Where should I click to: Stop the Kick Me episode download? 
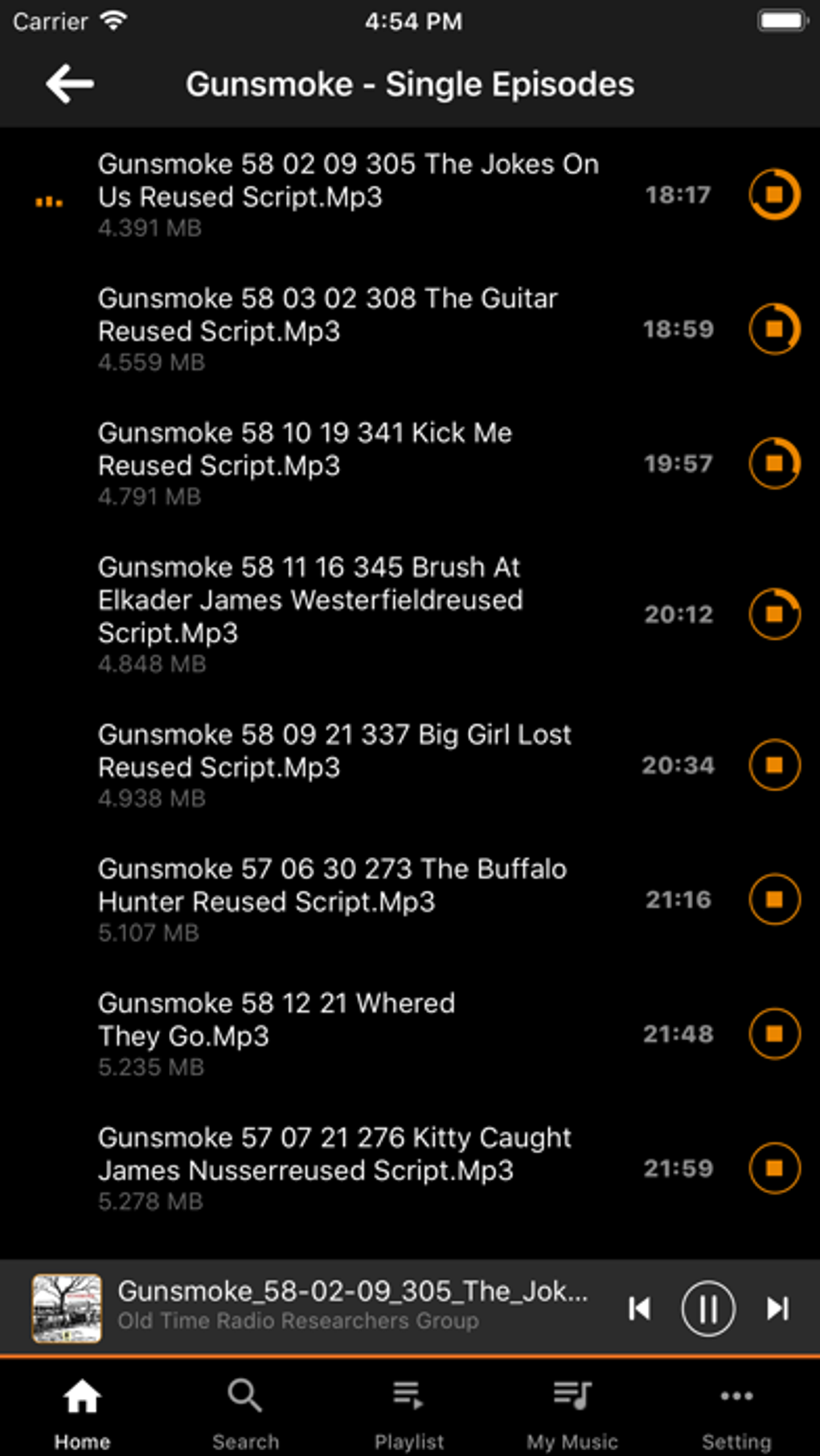pyautogui.click(x=774, y=463)
